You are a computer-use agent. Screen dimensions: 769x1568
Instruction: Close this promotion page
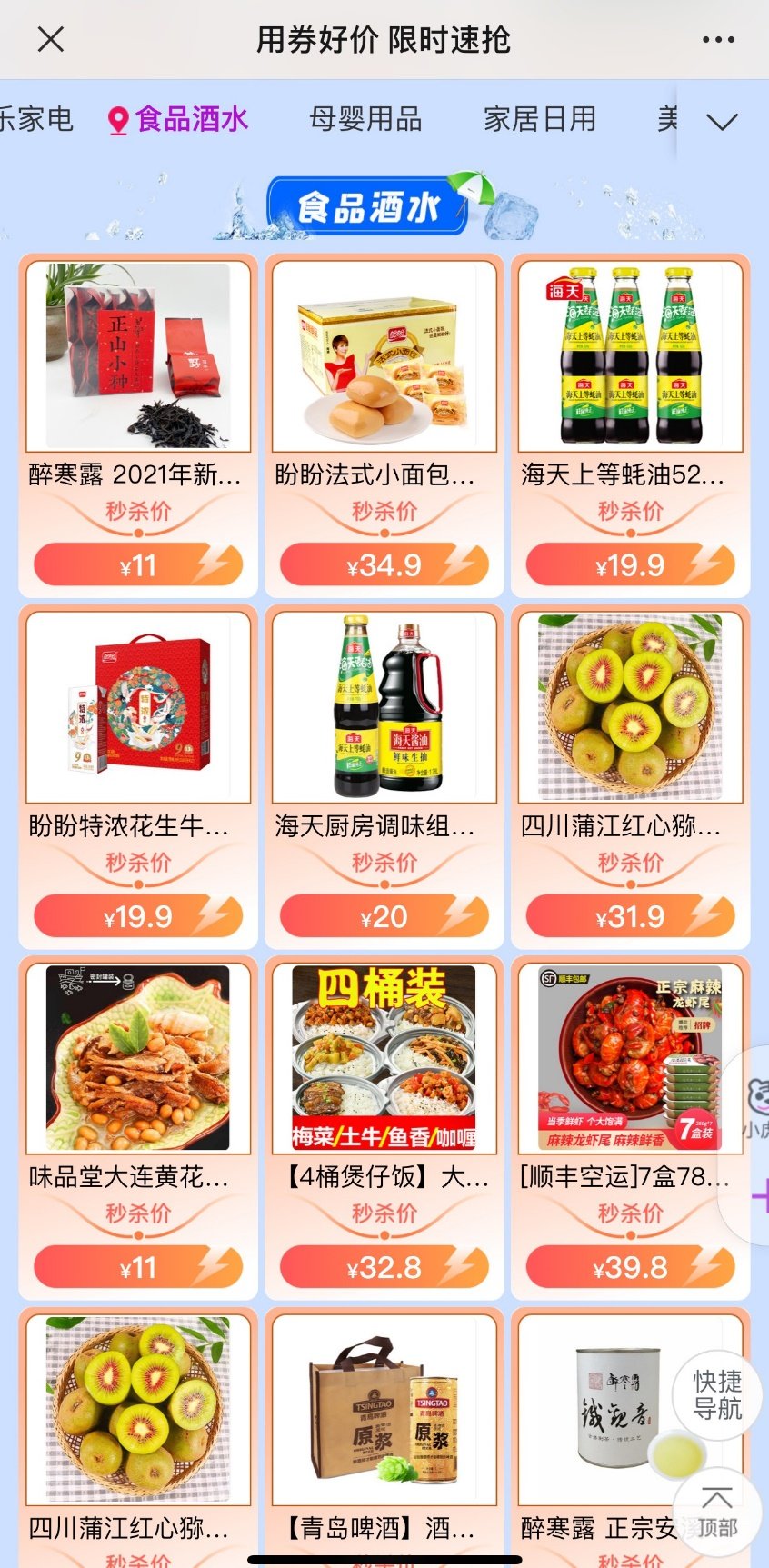point(51,40)
